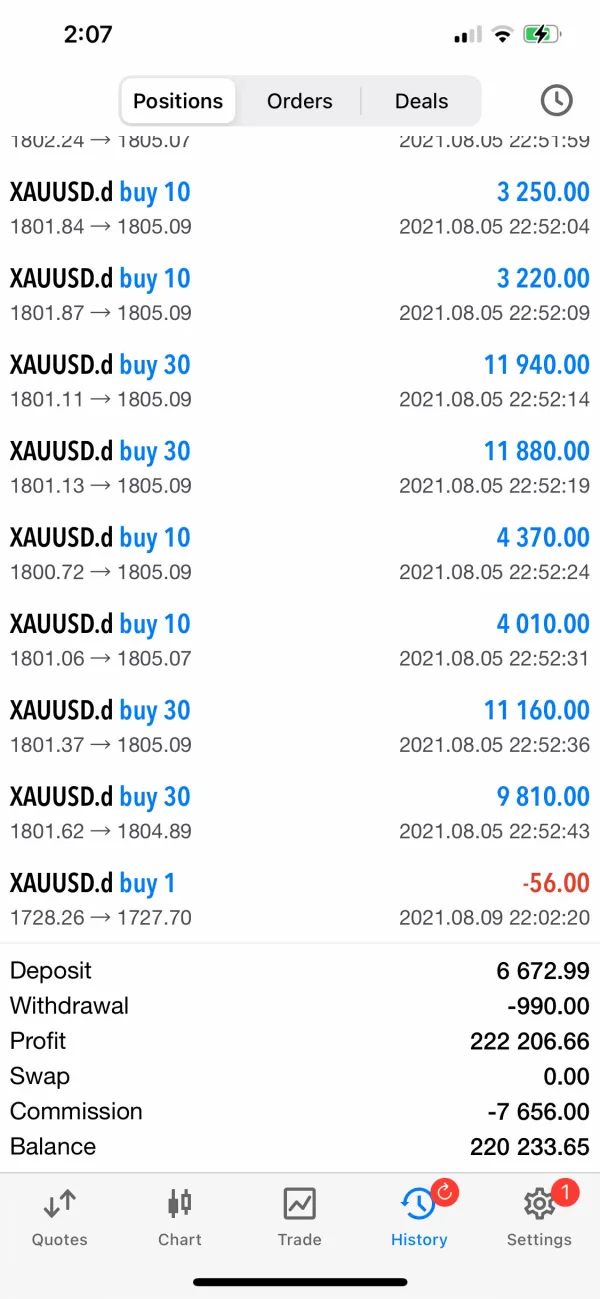
Task: Open the buy 30 position with 11 940.00 profit
Action: (x=300, y=381)
